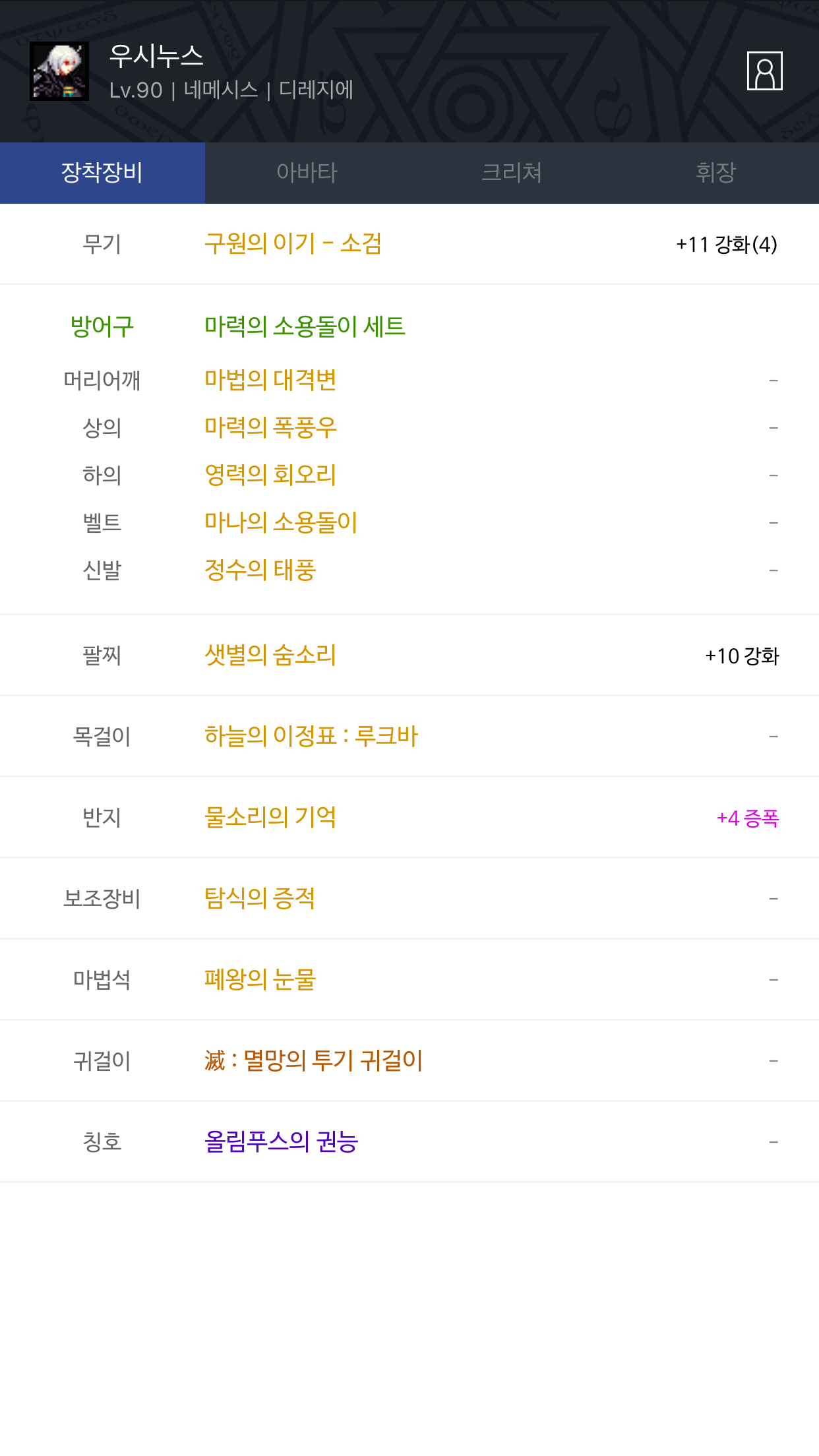
Task: Open 마법의 대격변 shoulder item
Action: [x=270, y=380]
